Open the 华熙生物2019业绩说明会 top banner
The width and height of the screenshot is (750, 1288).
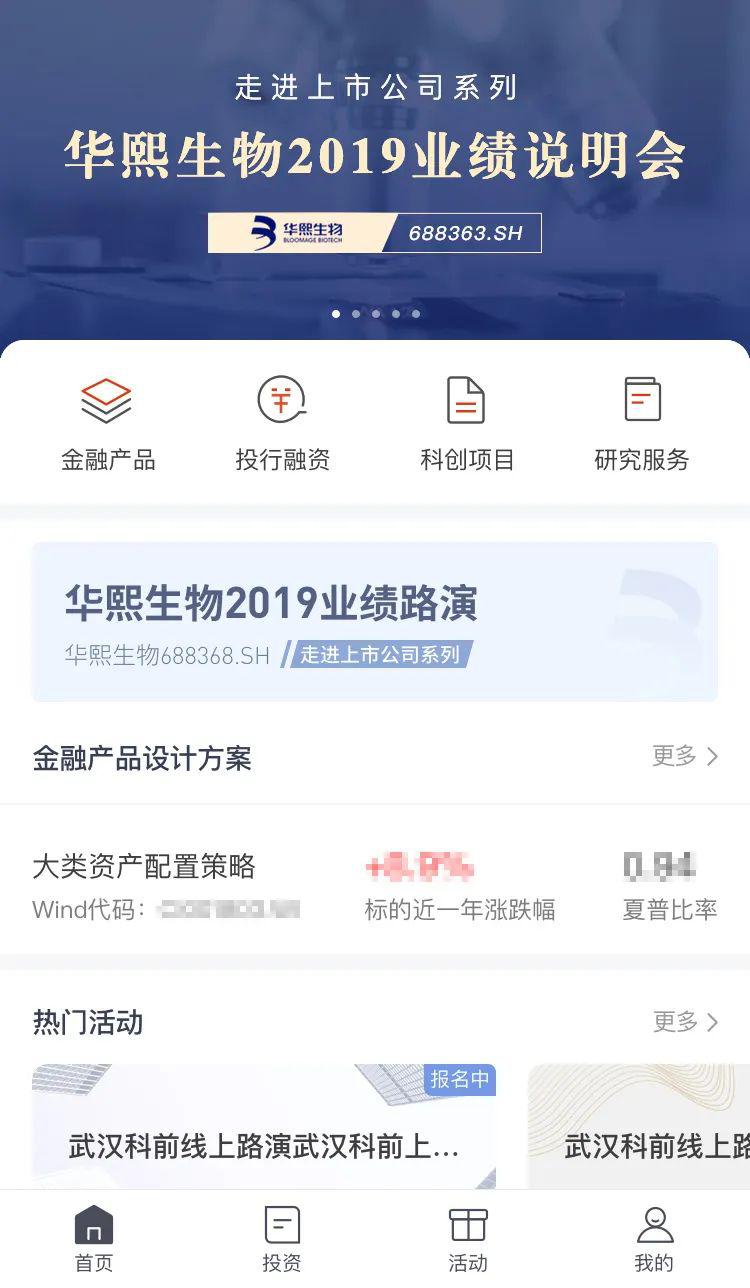click(375, 170)
